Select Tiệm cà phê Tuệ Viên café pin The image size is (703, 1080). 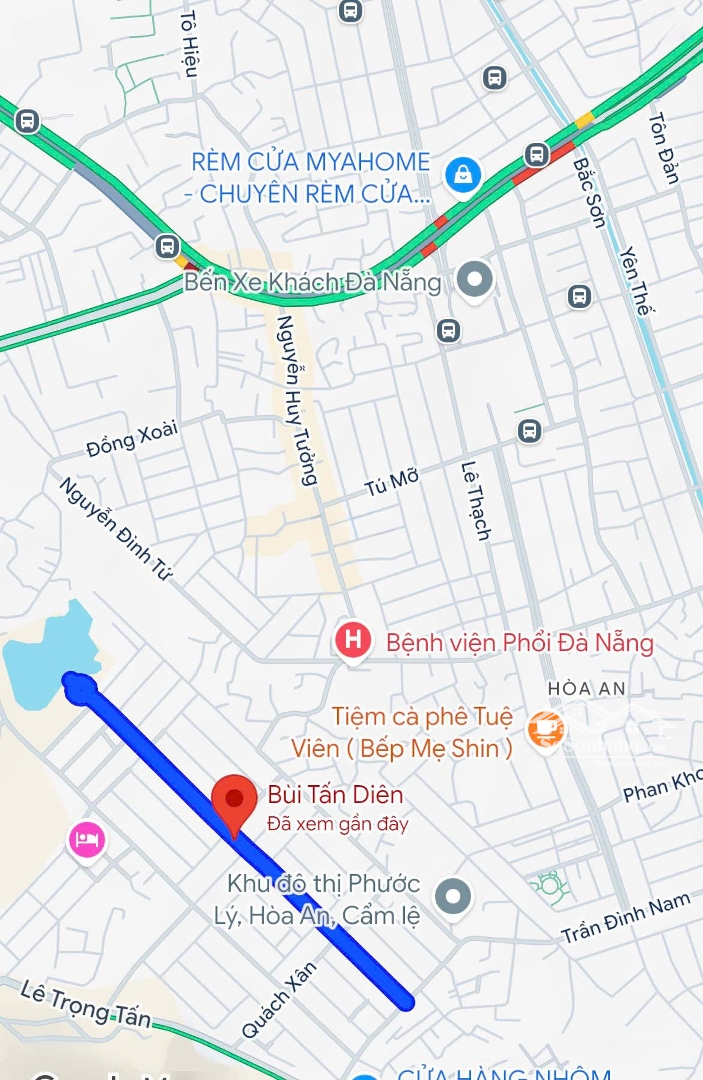(546, 729)
